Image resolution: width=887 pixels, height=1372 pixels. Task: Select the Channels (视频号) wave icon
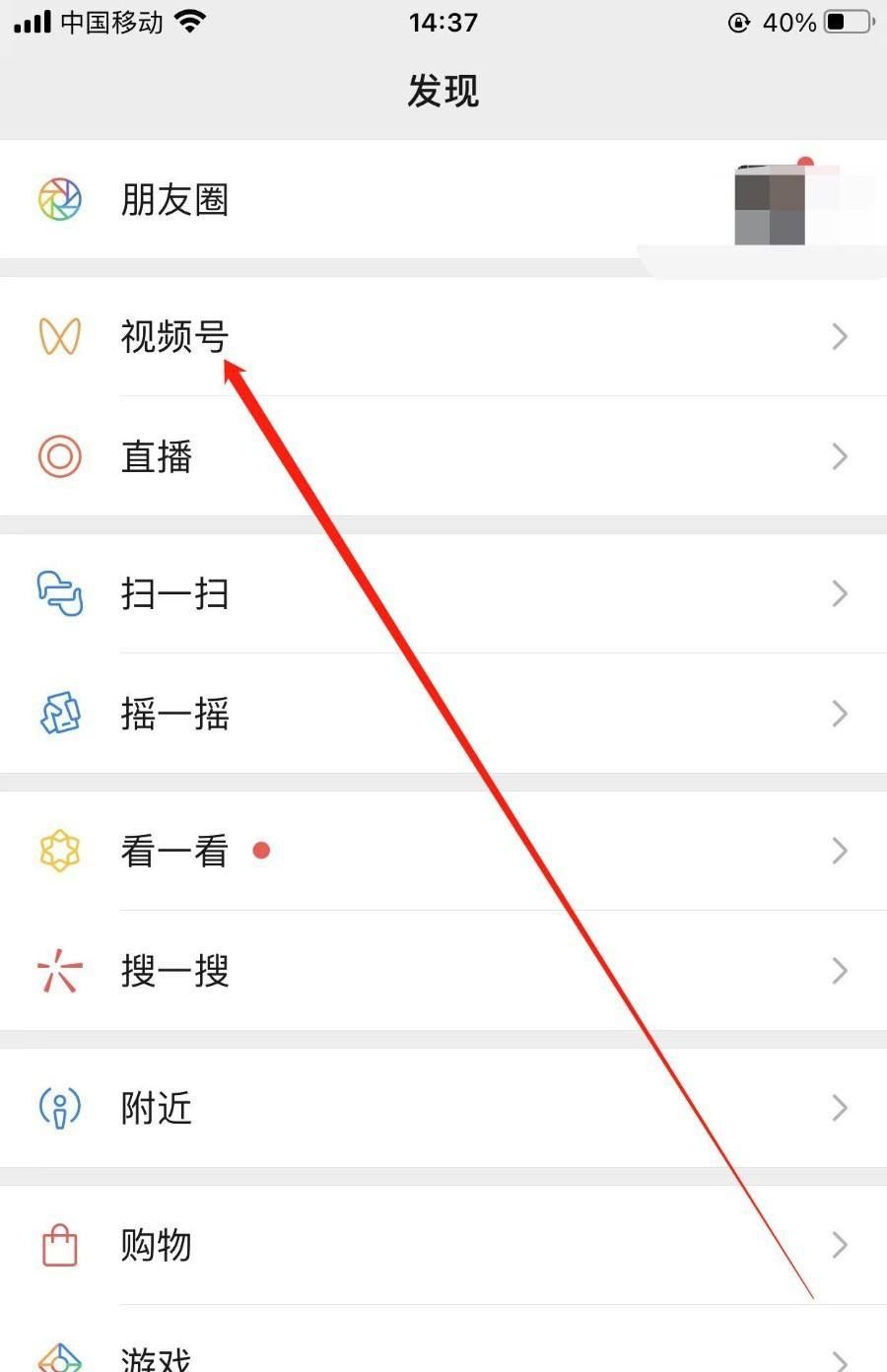coord(60,336)
